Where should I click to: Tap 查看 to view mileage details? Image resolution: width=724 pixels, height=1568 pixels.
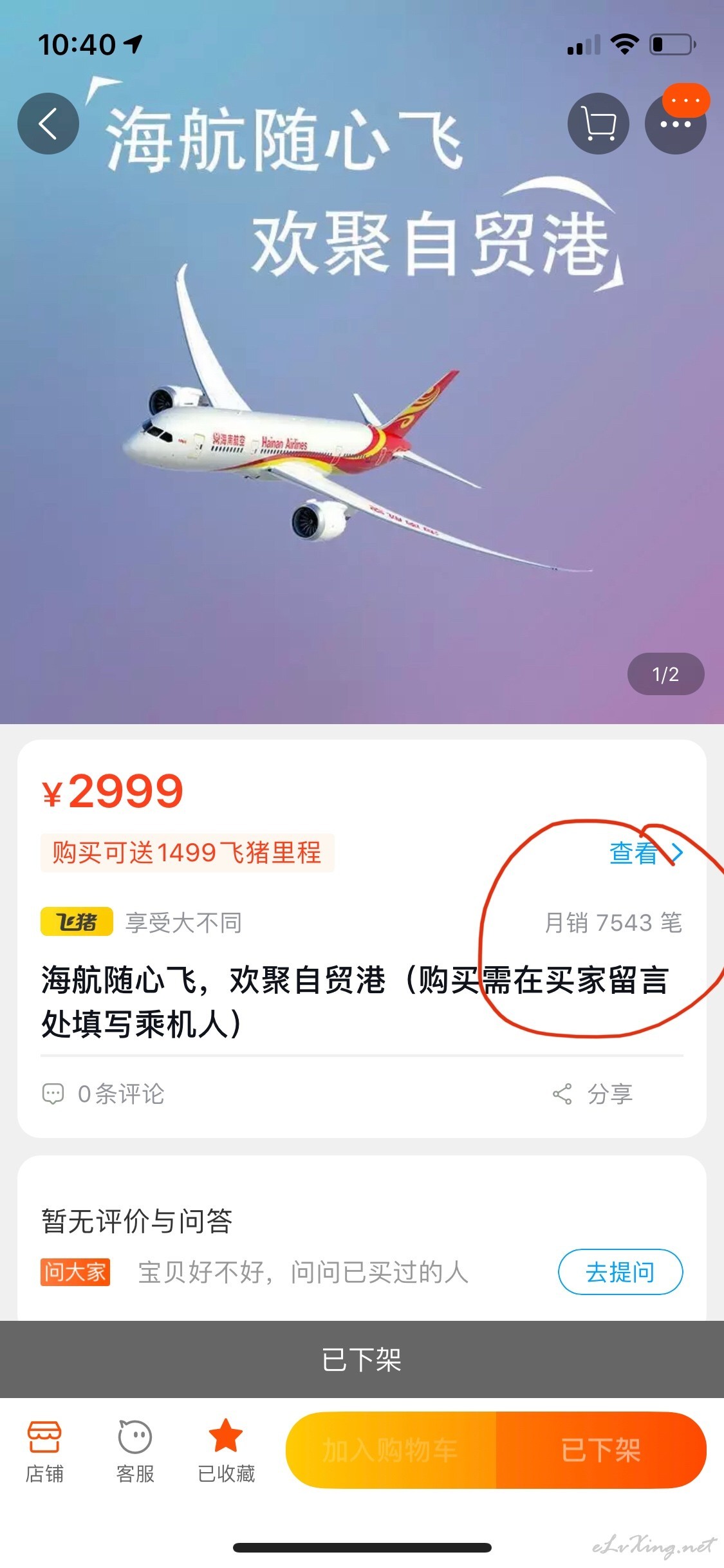645,853
